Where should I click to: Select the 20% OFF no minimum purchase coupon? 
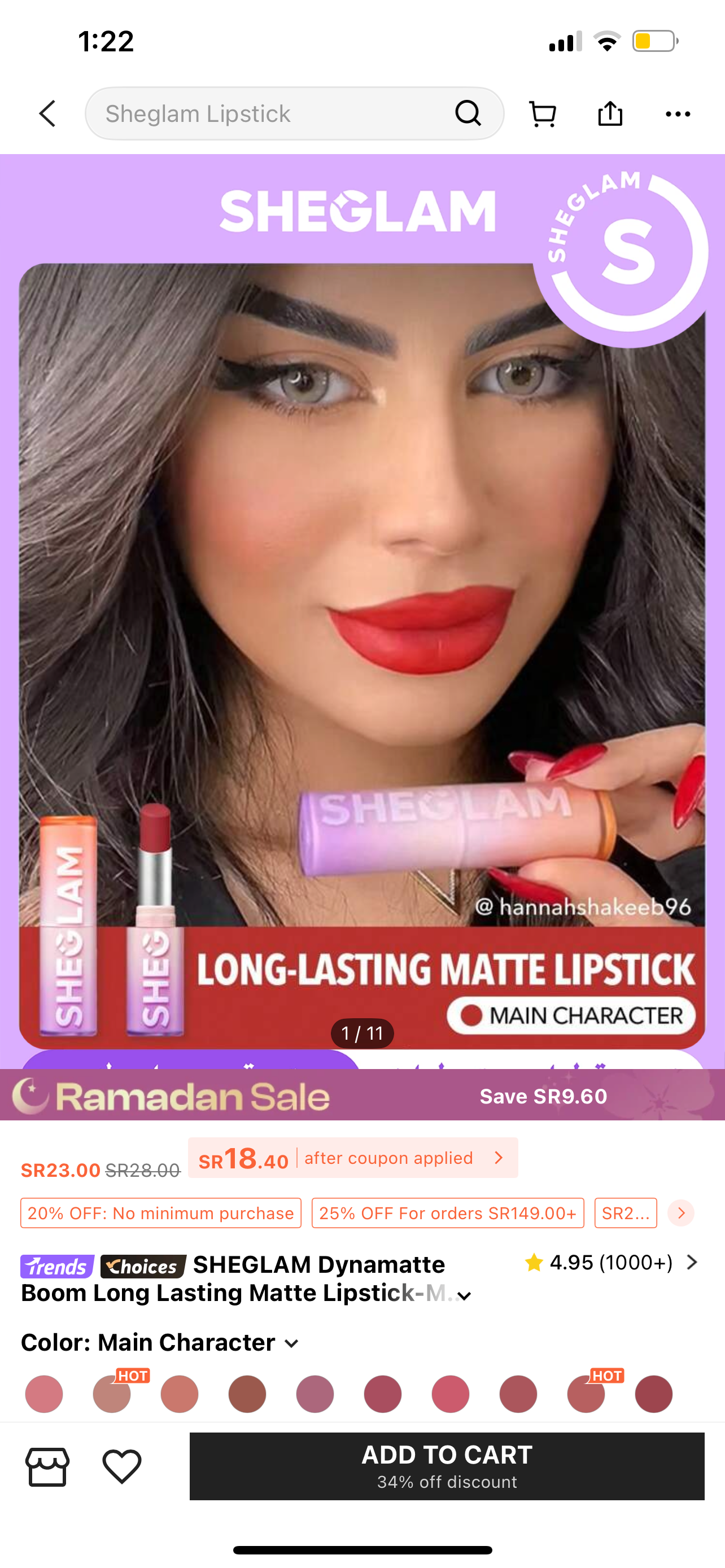coord(161,1213)
